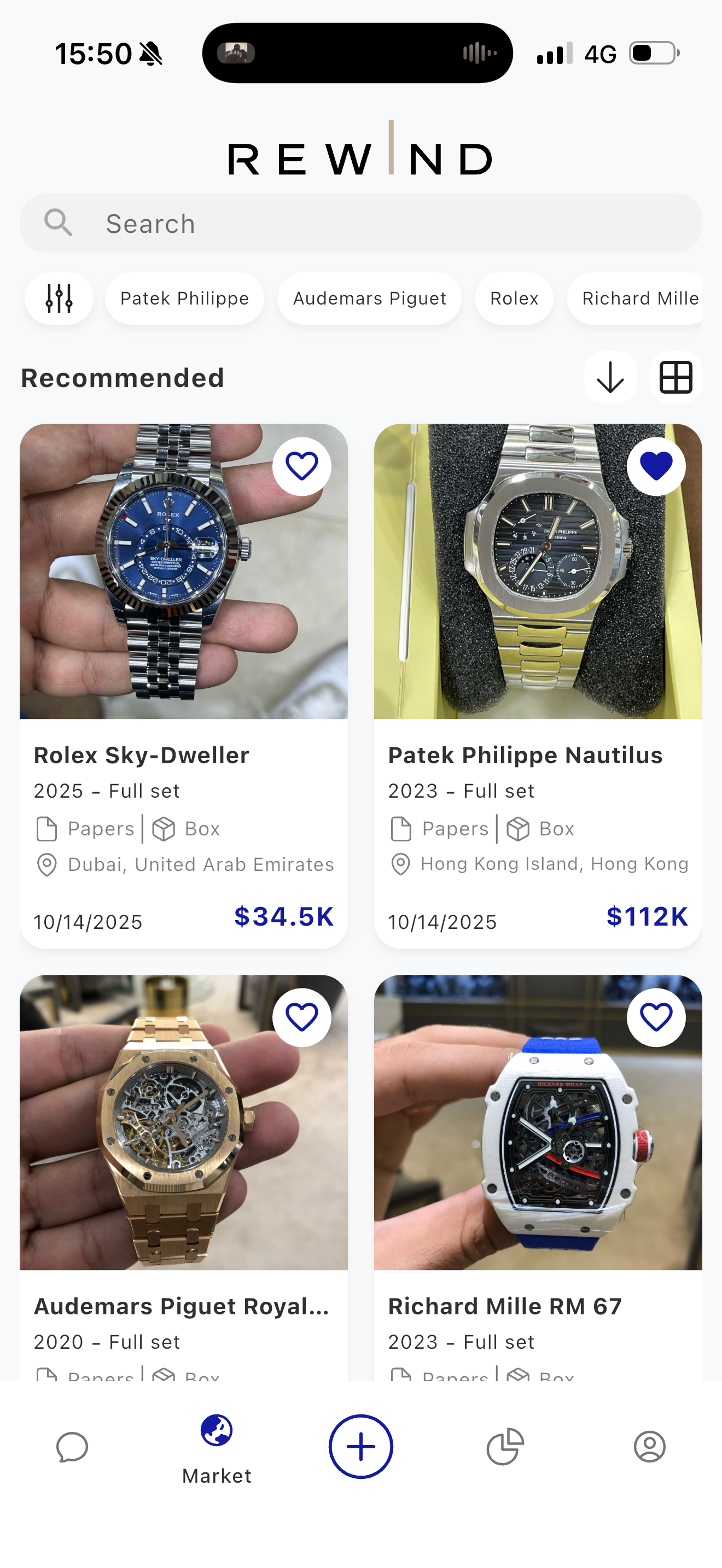Viewport: 722px width, 1568px height.
Task: Tap the add listing plus icon
Action: [x=360, y=1447]
